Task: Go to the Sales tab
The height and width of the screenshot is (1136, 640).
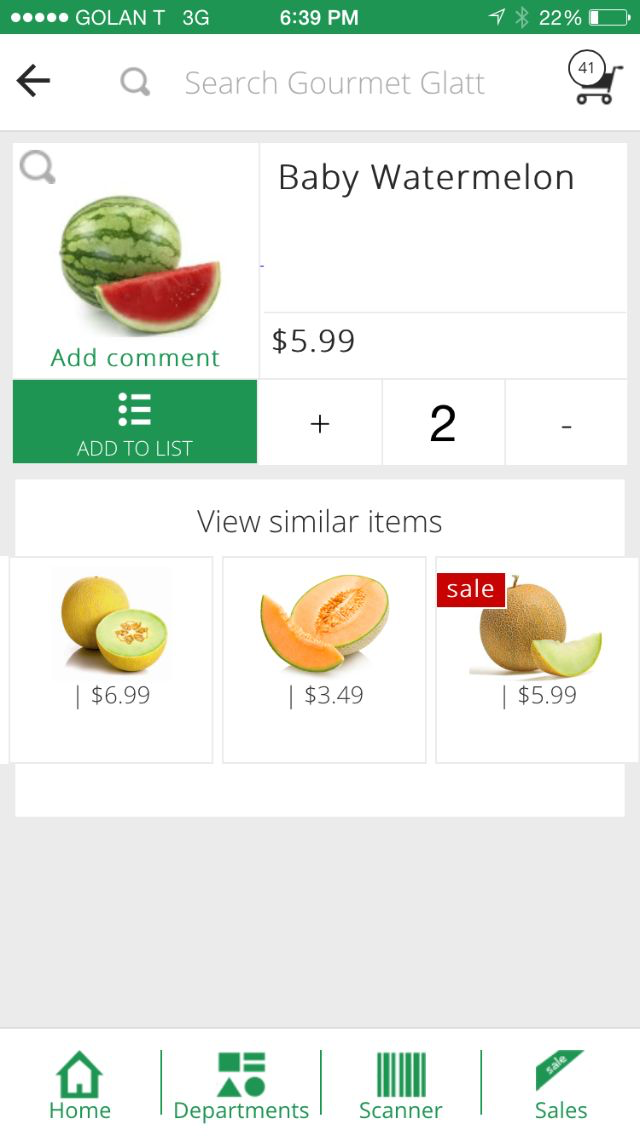Action: point(560,1085)
